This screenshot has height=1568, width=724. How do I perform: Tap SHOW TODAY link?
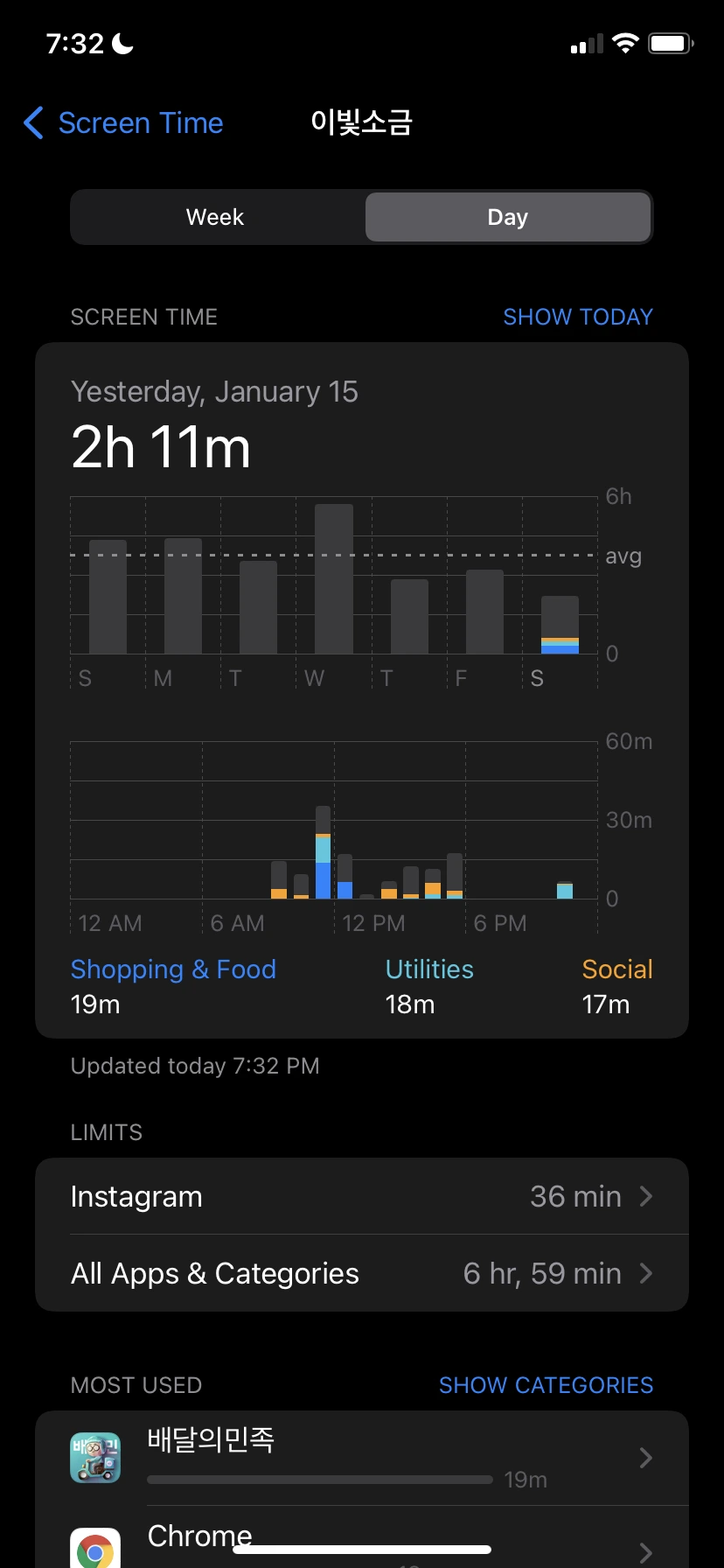pos(578,317)
